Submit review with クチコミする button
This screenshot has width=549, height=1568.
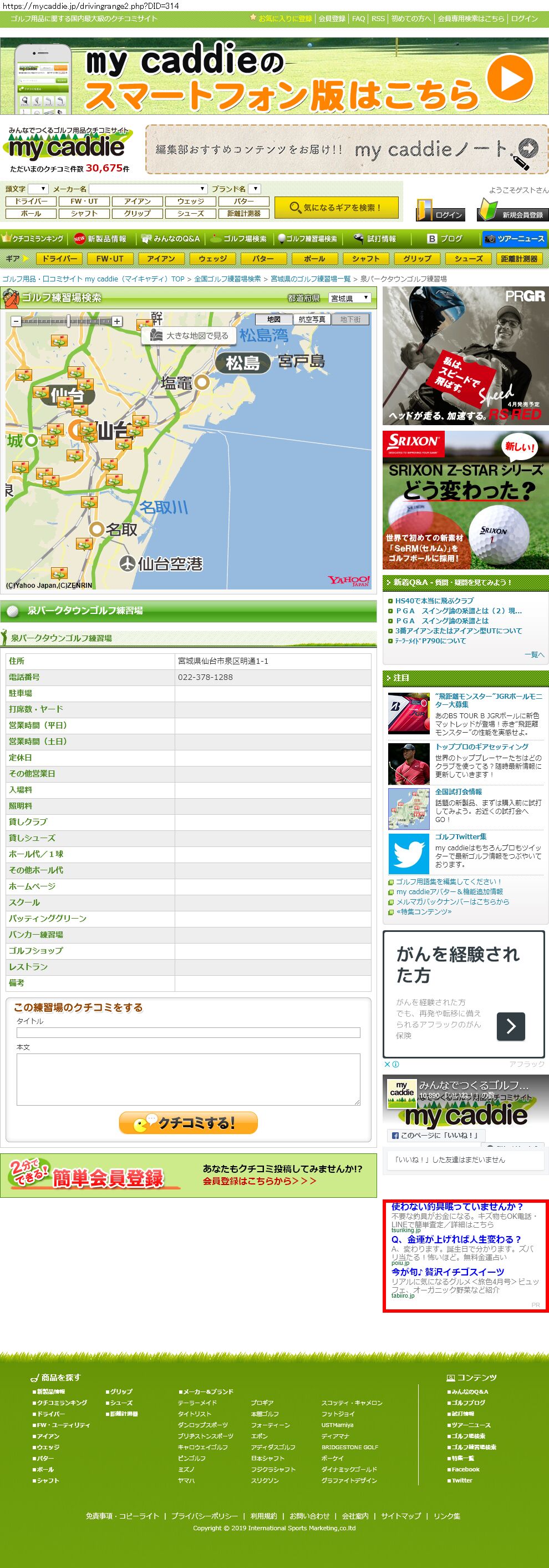coord(188,1122)
